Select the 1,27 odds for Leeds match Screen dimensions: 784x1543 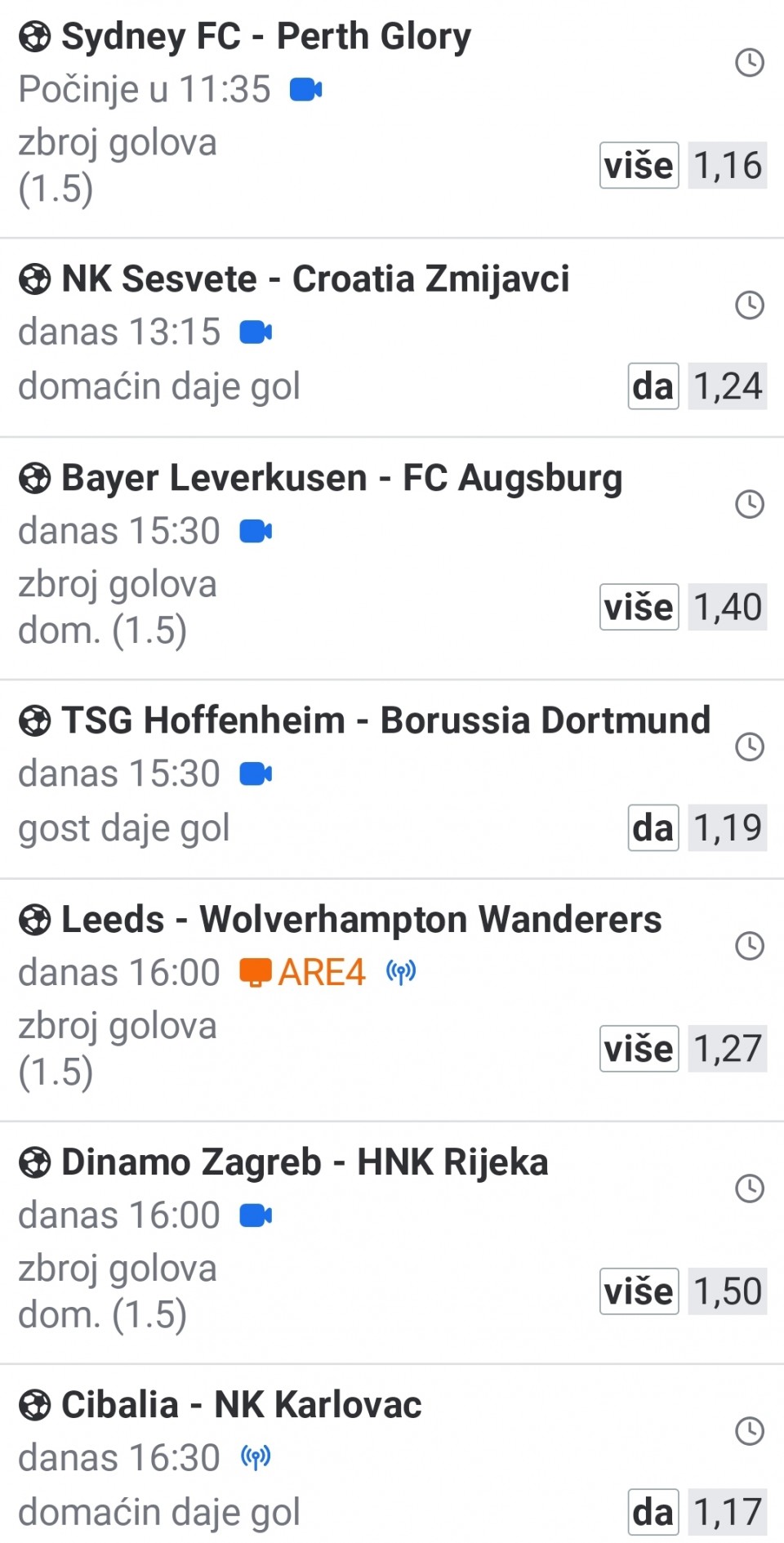point(727,1048)
